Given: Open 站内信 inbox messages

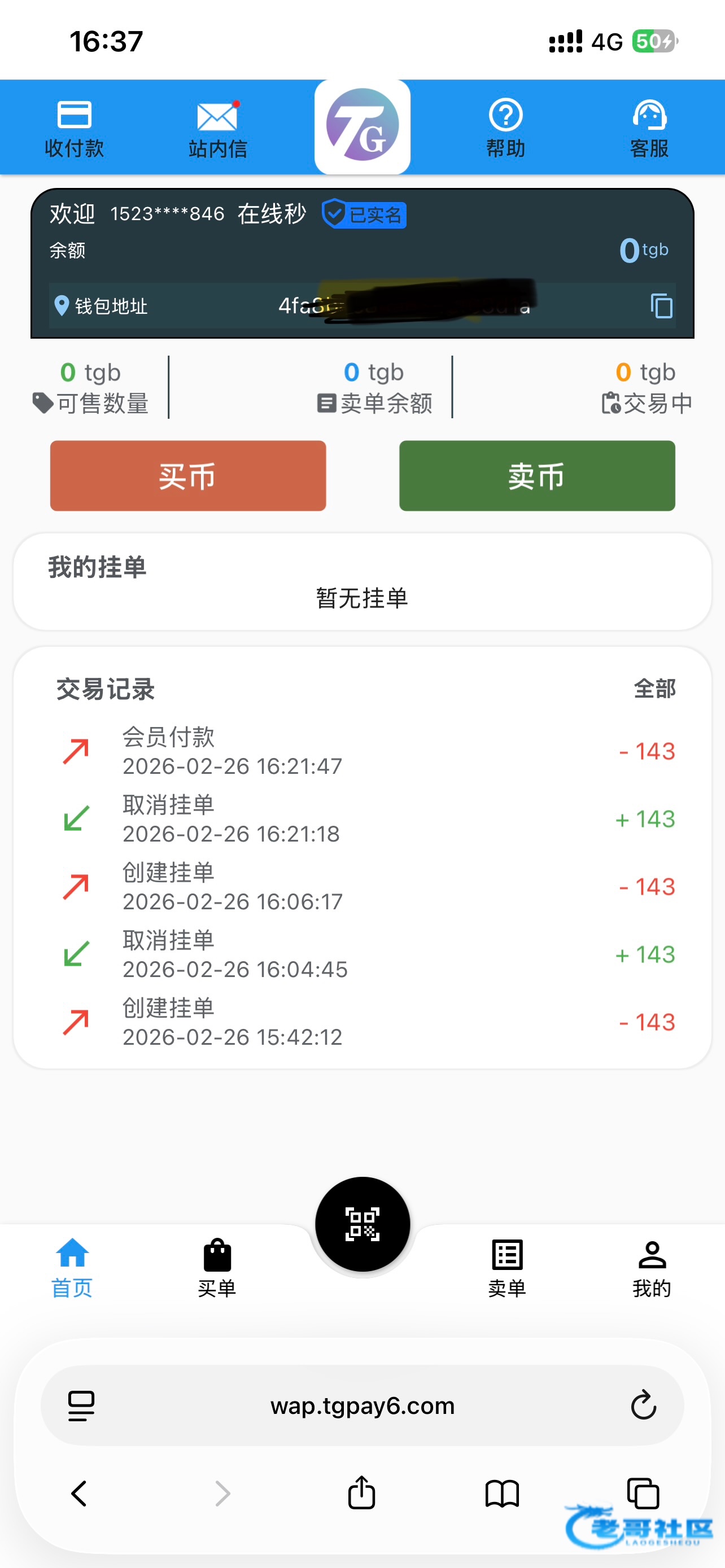Looking at the screenshot, I should [217, 129].
